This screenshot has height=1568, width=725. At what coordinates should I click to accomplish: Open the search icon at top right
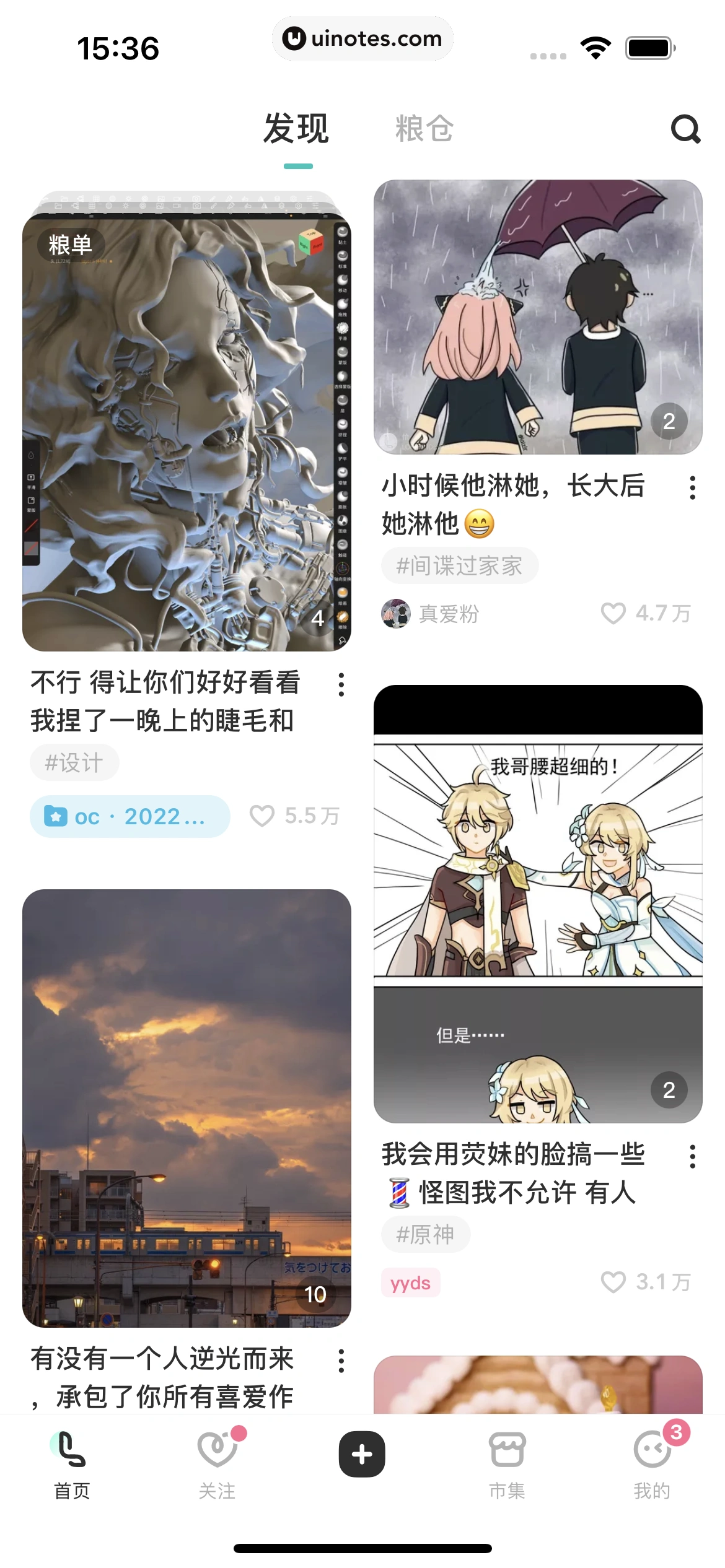[684, 129]
